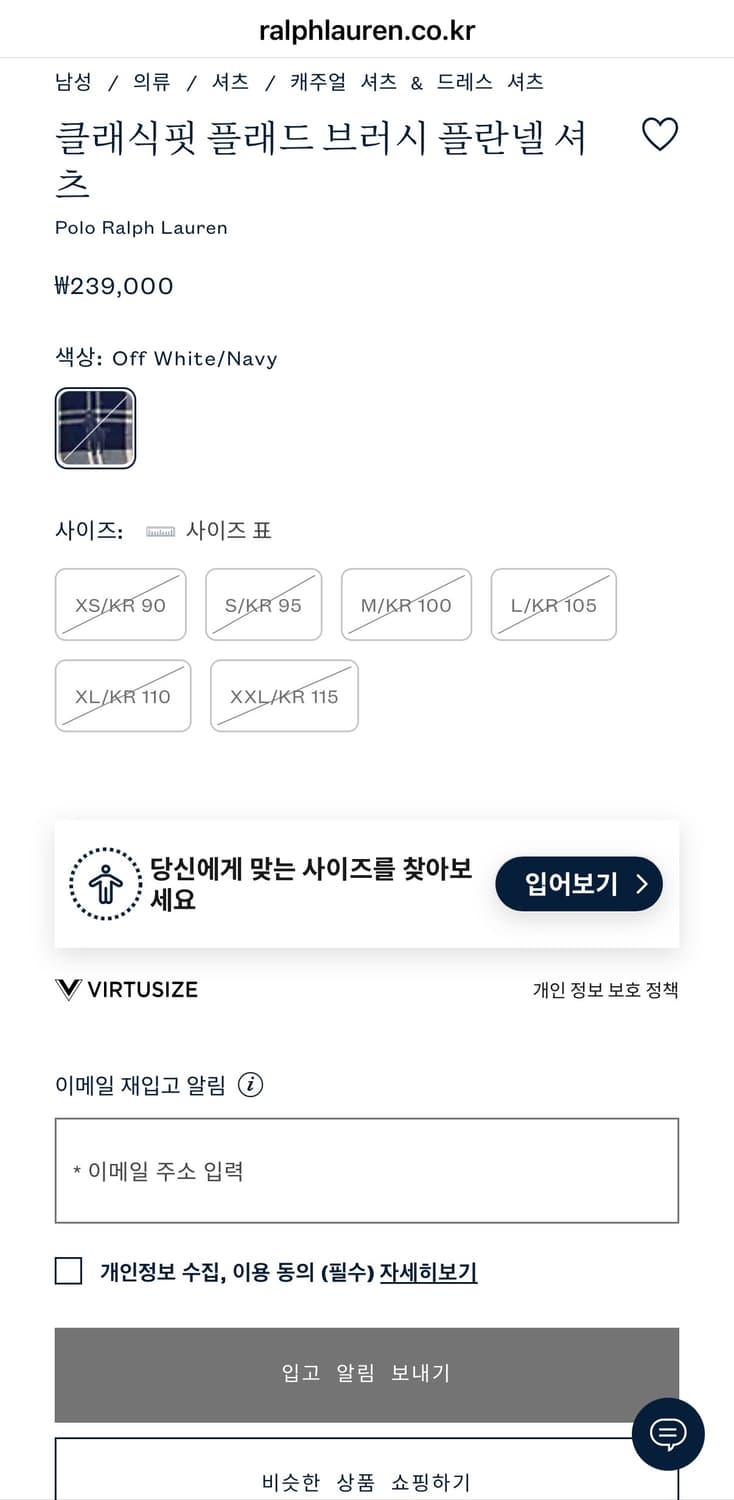The height and width of the screenshot is (1500, 734).
Task: Enable the 개인정보 수집 이용 동의 checkbox
Action: point(67,1270)
